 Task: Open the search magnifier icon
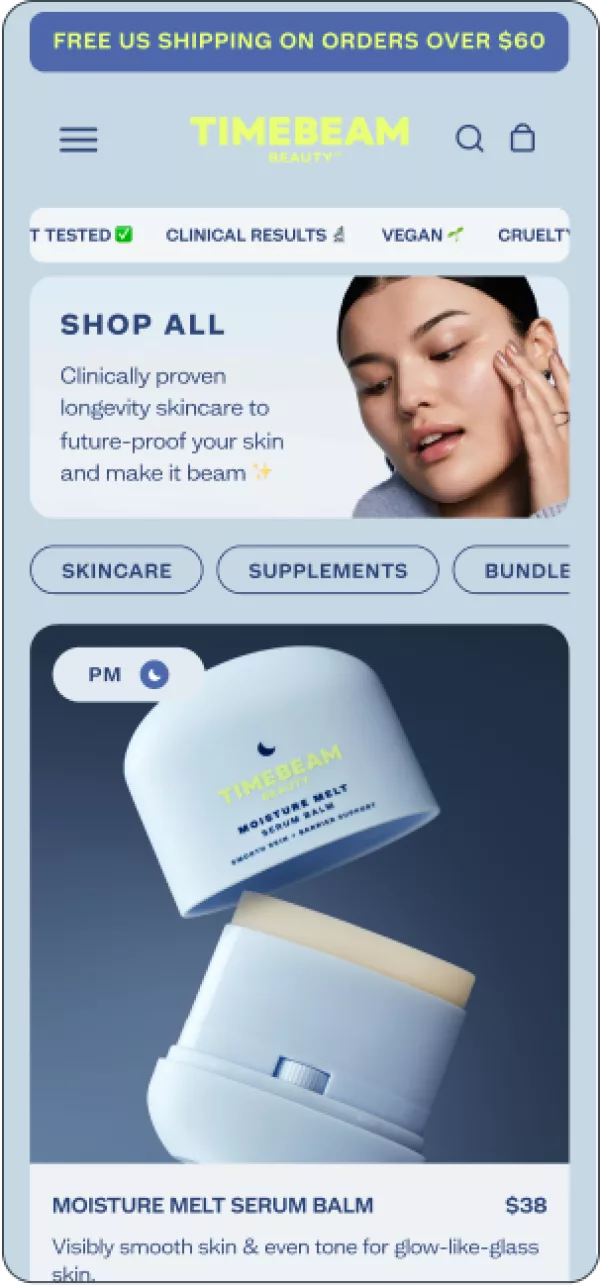coord(469,139)
